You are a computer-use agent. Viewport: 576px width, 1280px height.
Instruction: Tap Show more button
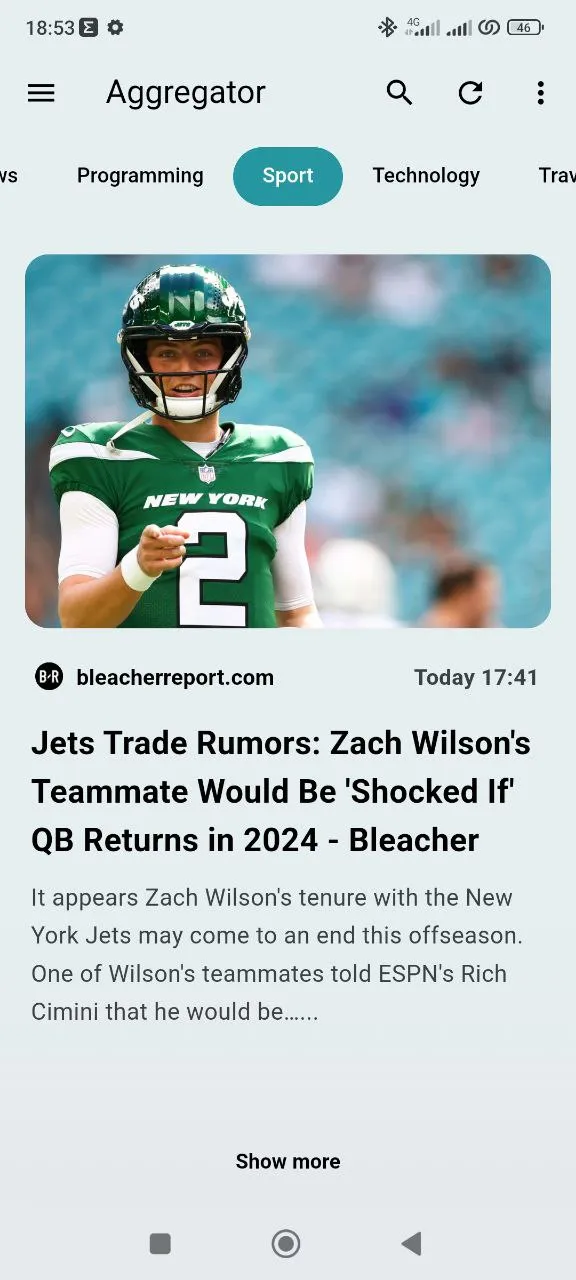[x=288, y=1161]
